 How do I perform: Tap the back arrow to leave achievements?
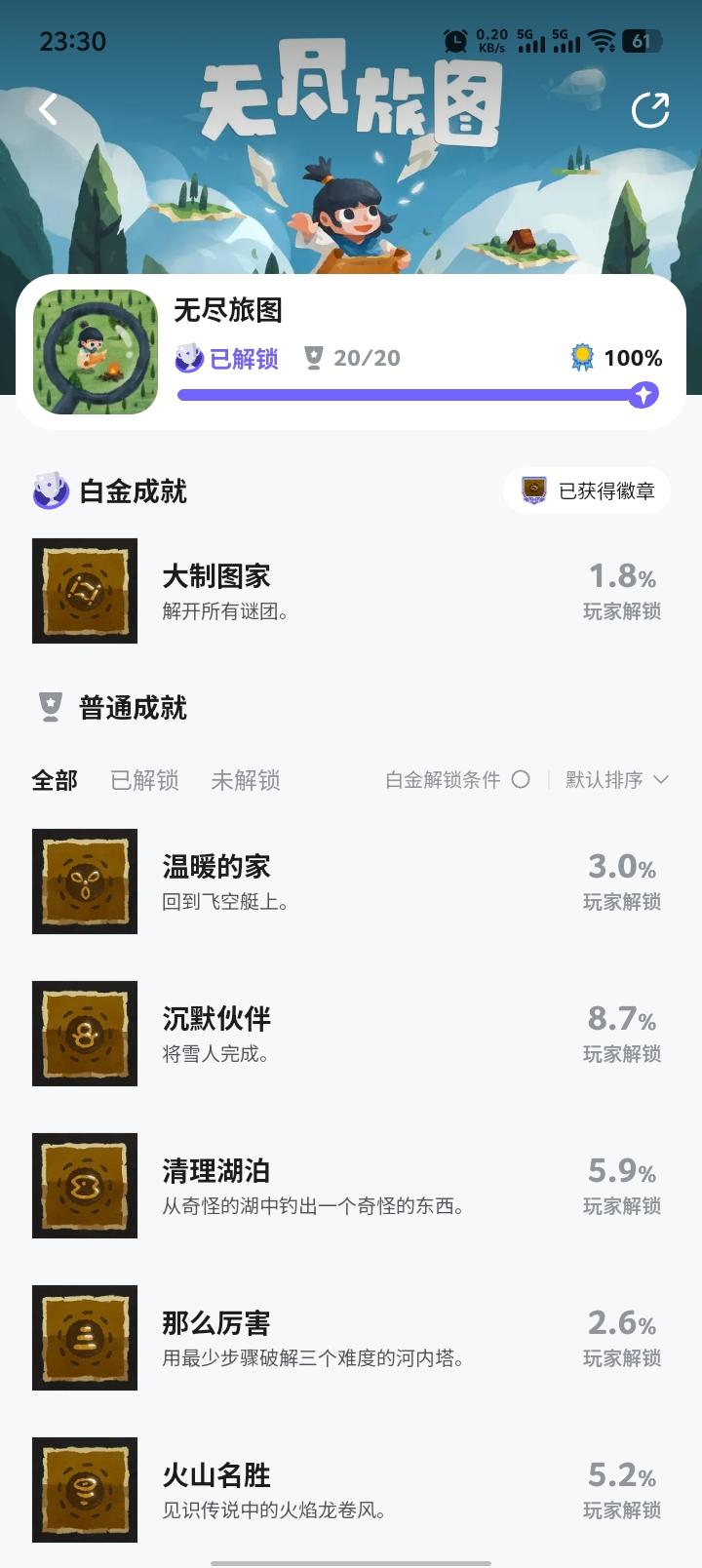click(46, 108)
